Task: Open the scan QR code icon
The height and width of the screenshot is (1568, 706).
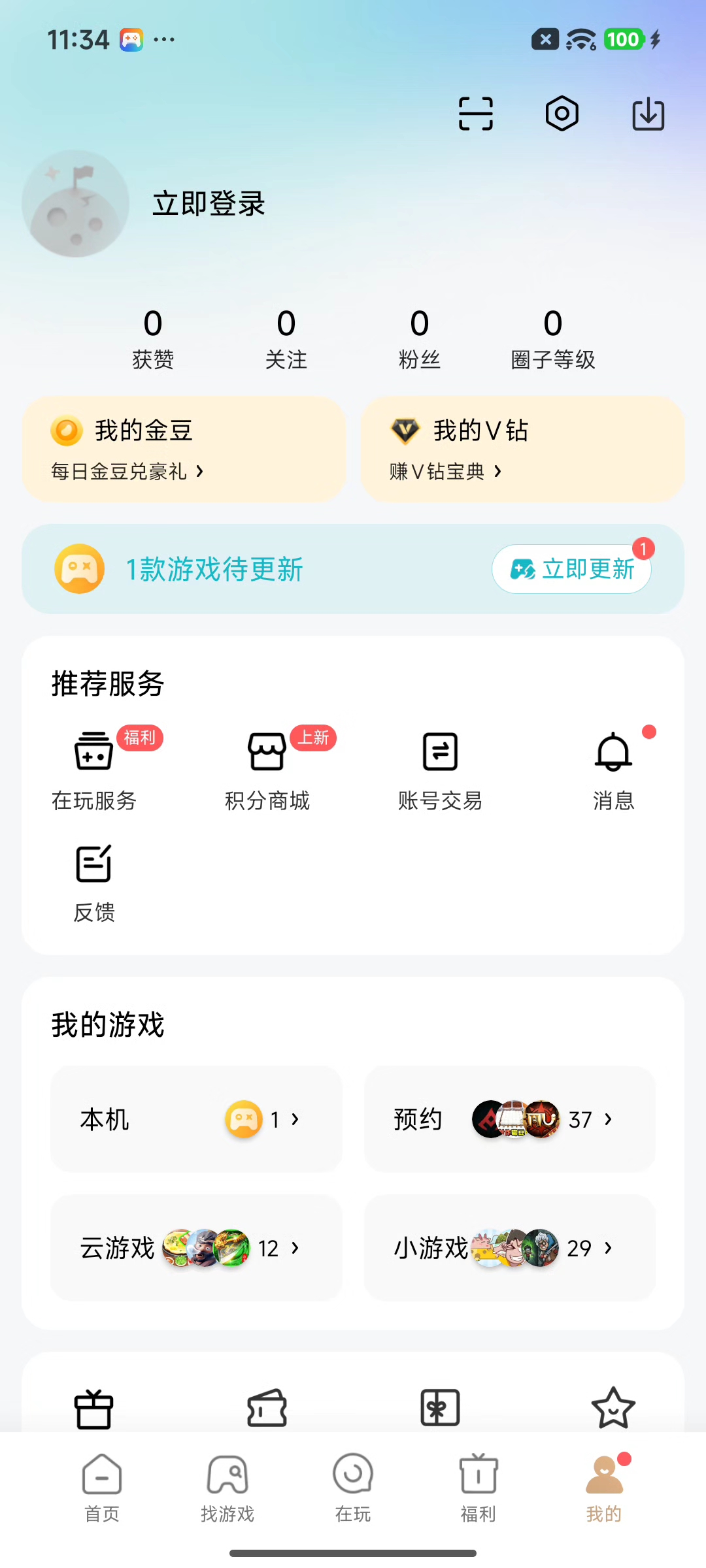Action: coord(475,112)
